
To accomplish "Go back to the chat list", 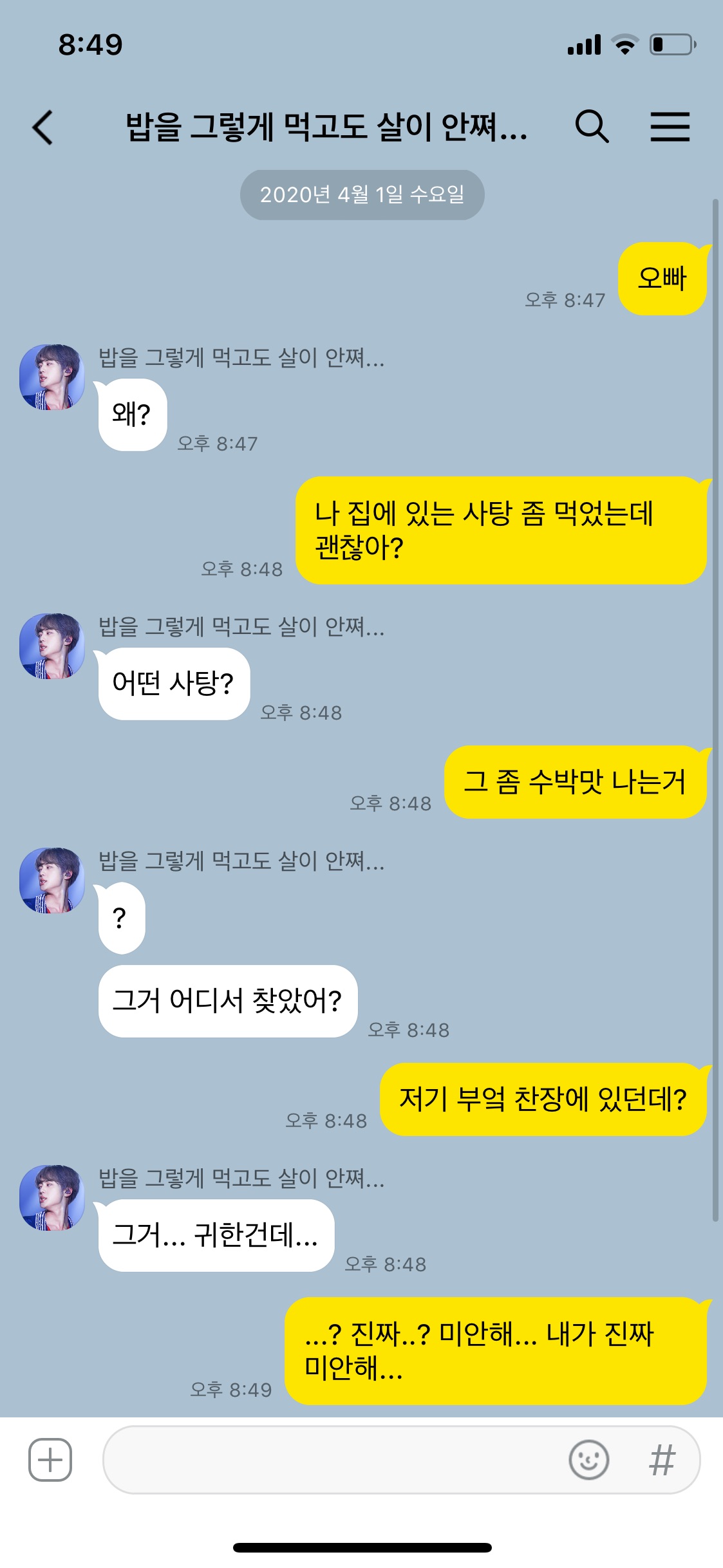I will (x=43, y=127).
